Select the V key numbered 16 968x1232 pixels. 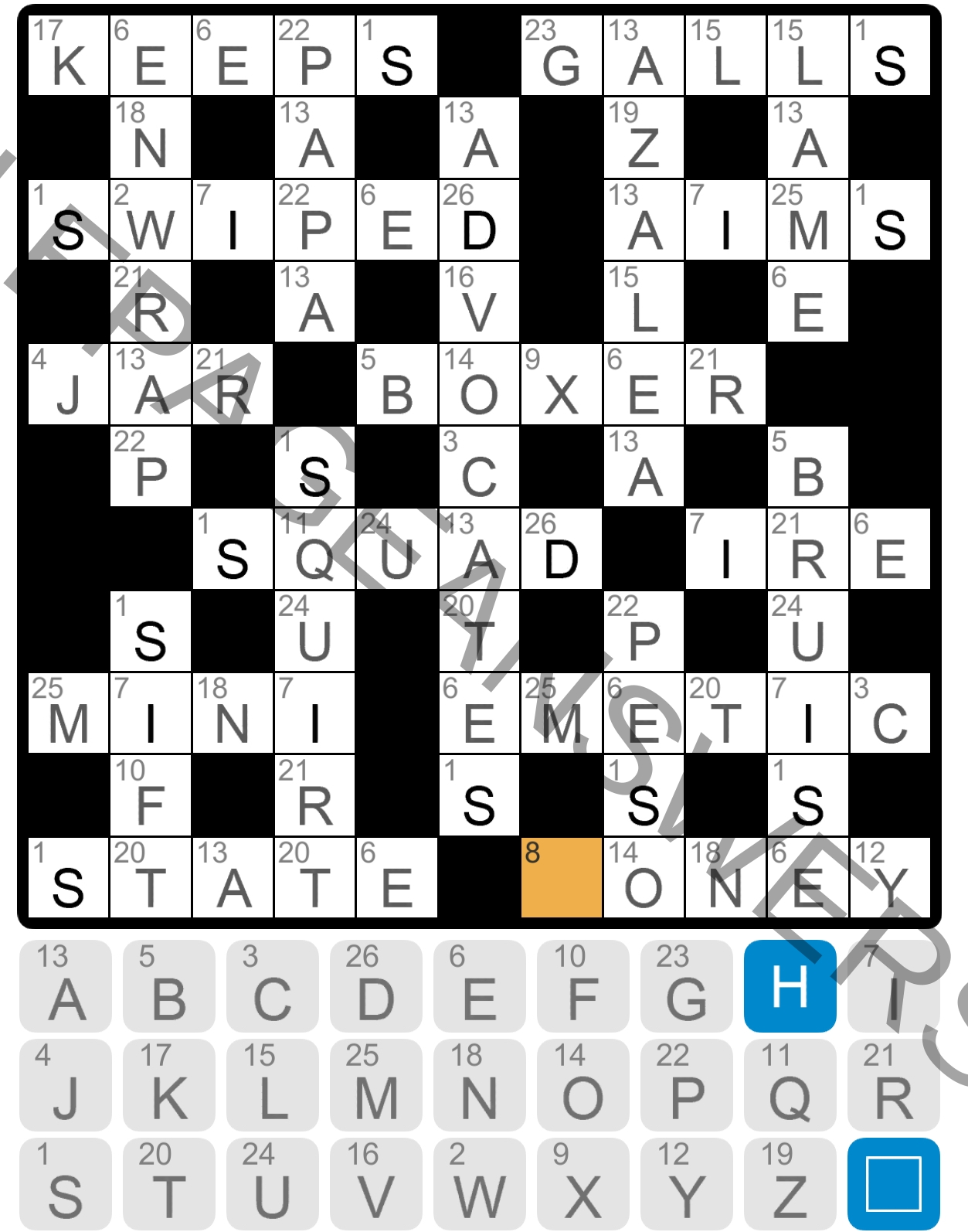376,1184
